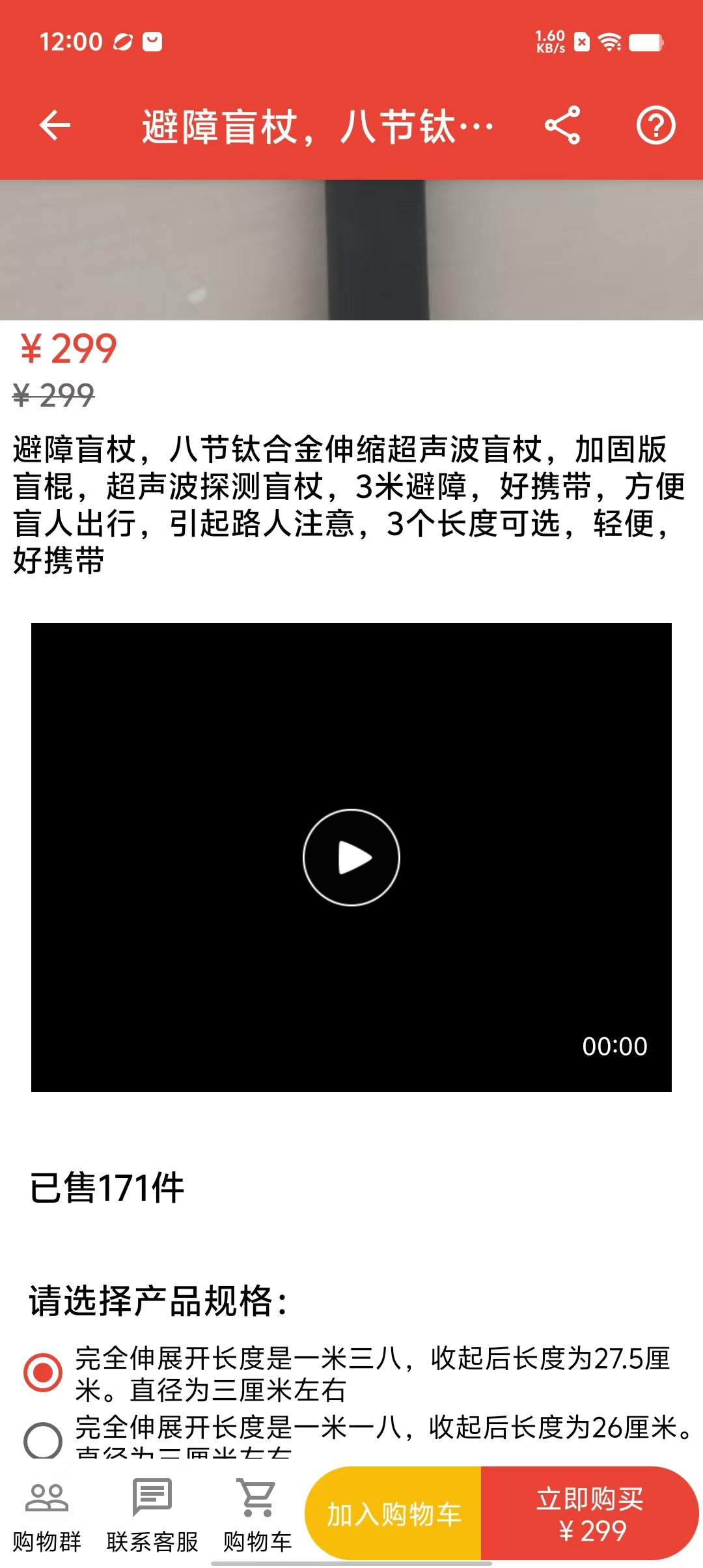
Task: Select the 一米三八 length option
Action: tap(43, 1372)
